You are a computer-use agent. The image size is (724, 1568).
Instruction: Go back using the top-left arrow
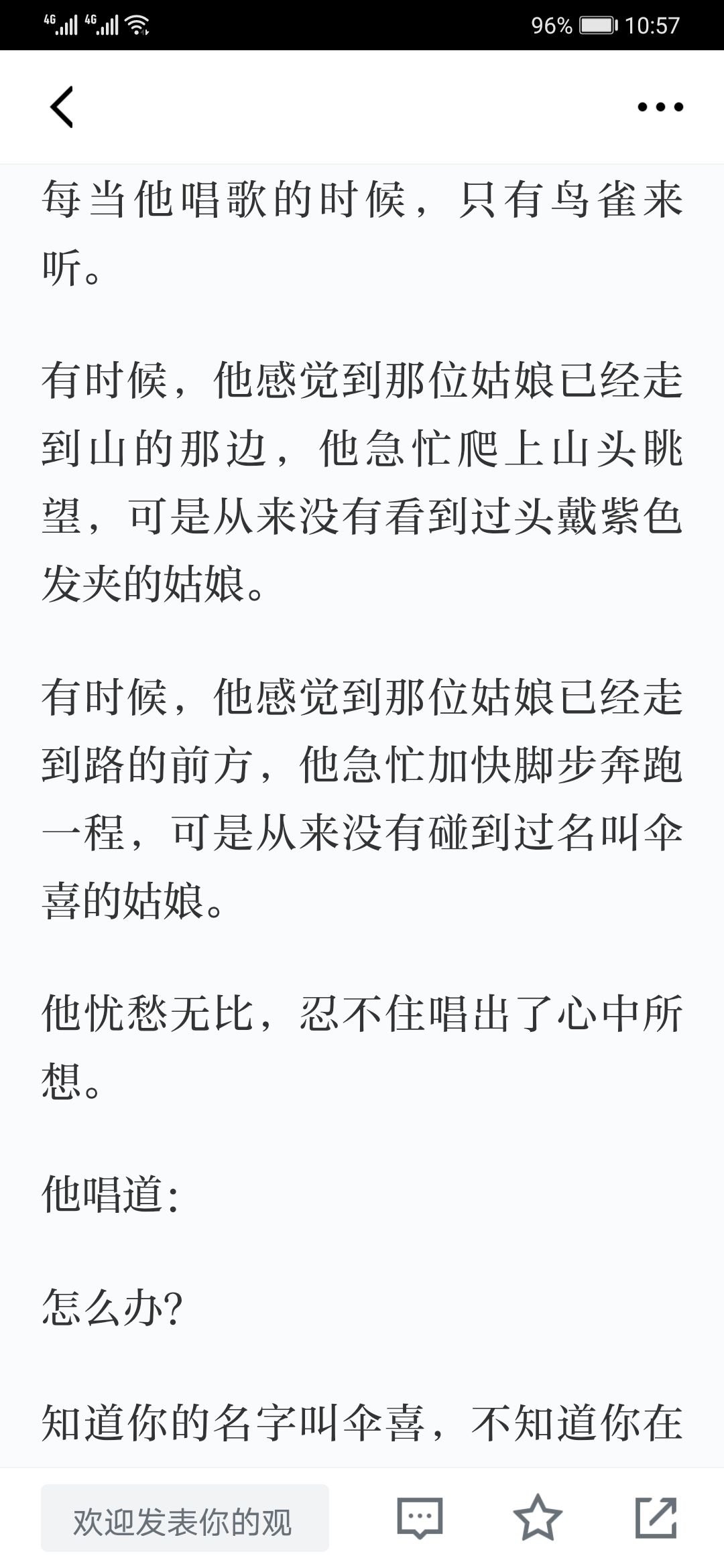click(x=62, y=107)
